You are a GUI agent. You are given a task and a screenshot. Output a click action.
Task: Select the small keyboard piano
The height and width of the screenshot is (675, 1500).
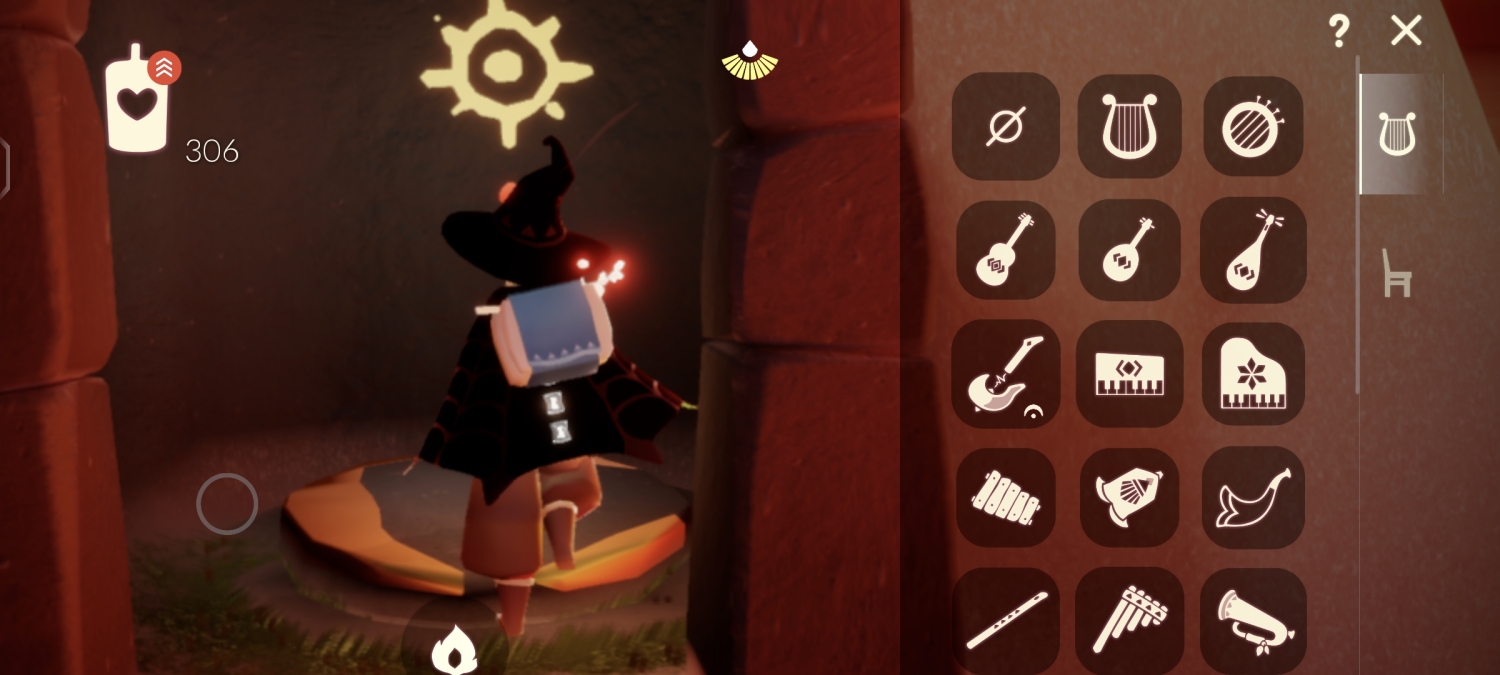coord(1129,374)
